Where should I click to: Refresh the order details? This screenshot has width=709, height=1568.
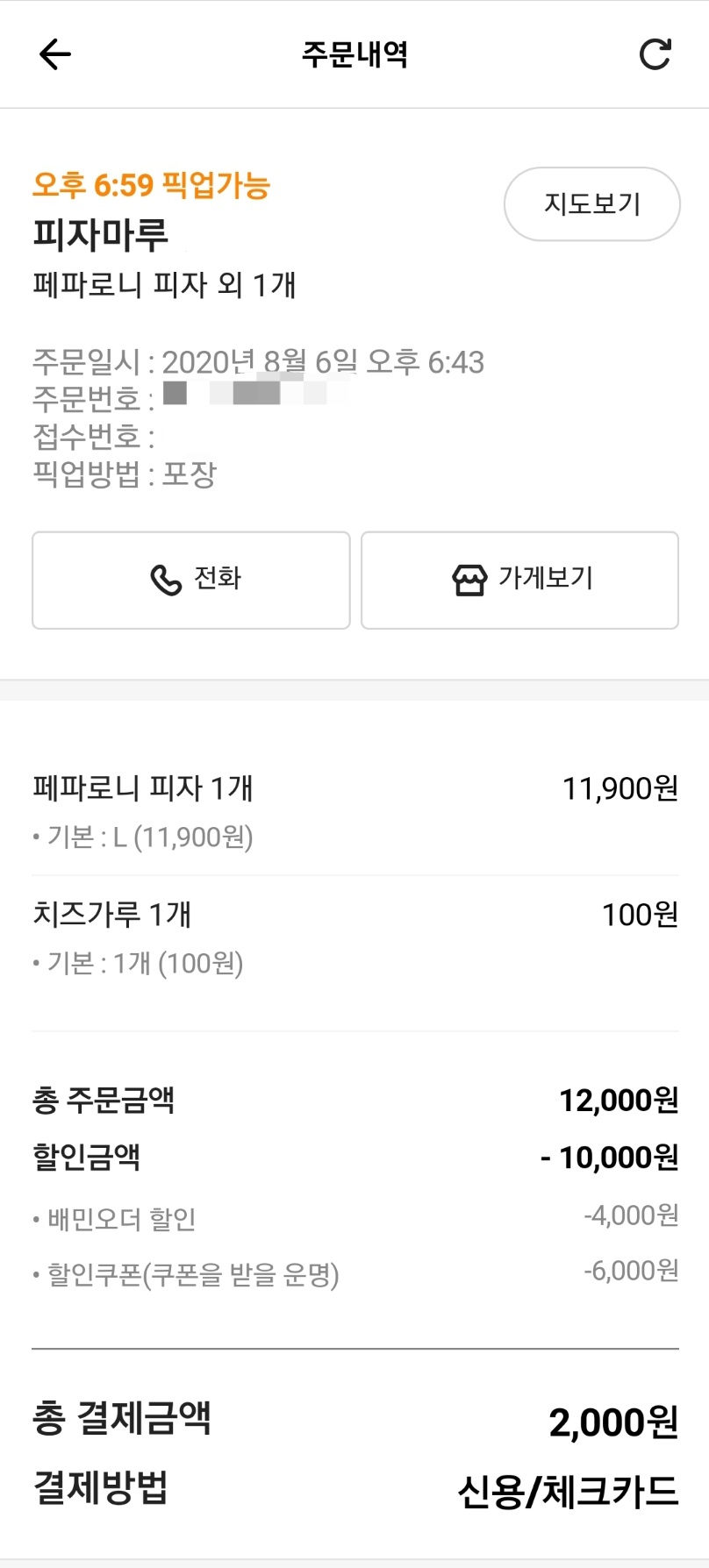click(x=655, y=54)
